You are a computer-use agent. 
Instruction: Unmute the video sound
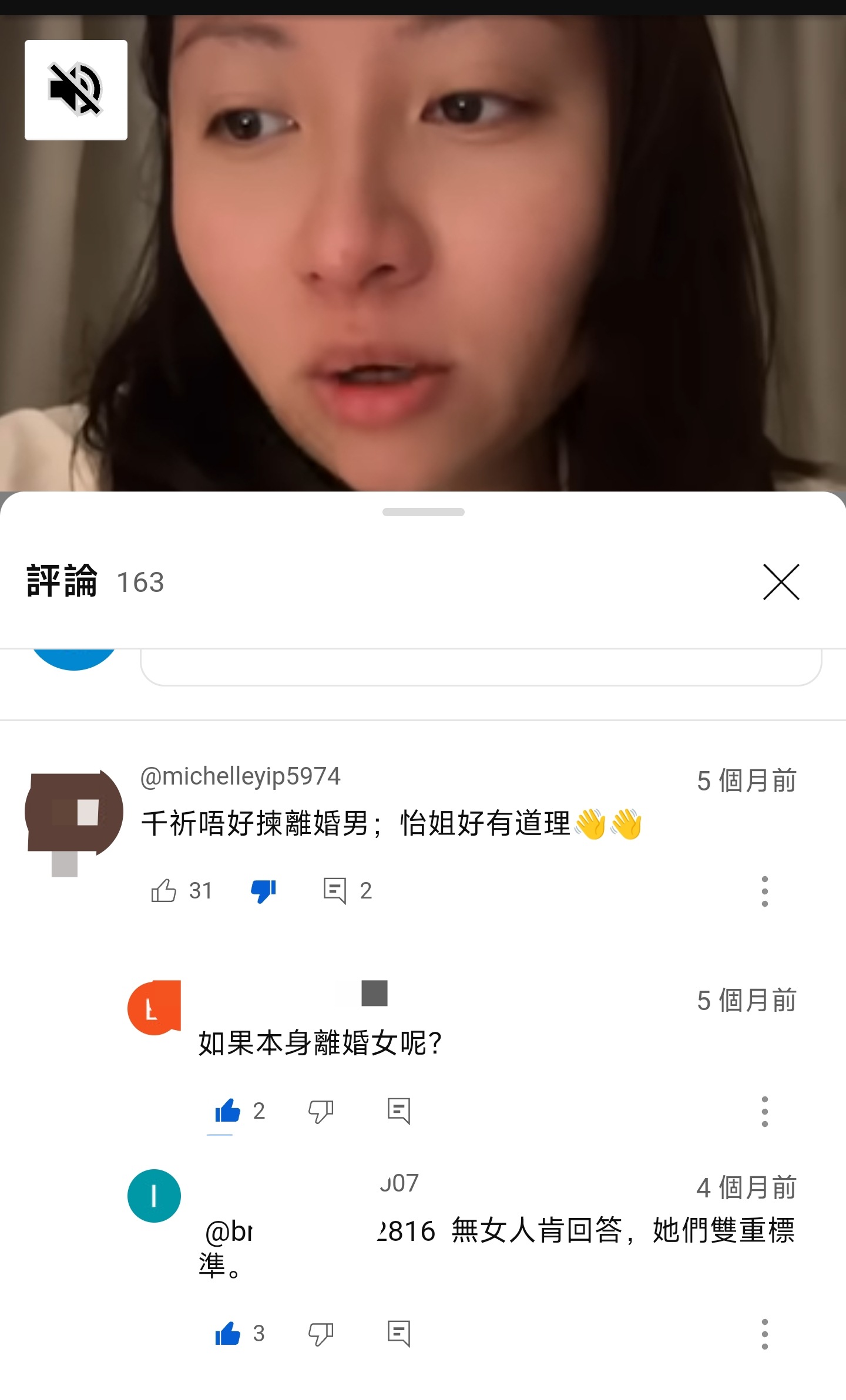(x=75, y=89)
